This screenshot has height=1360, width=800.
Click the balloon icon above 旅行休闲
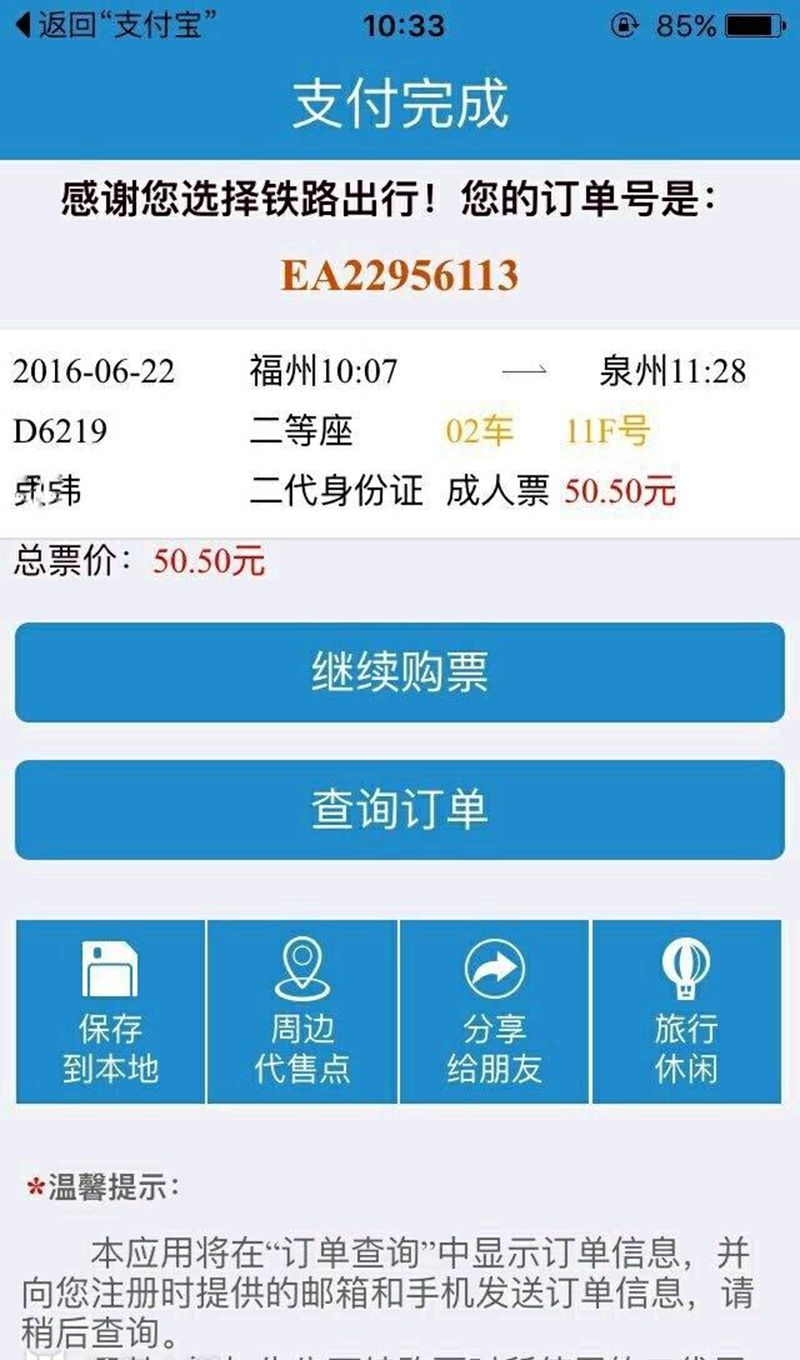tap(688, 968)
